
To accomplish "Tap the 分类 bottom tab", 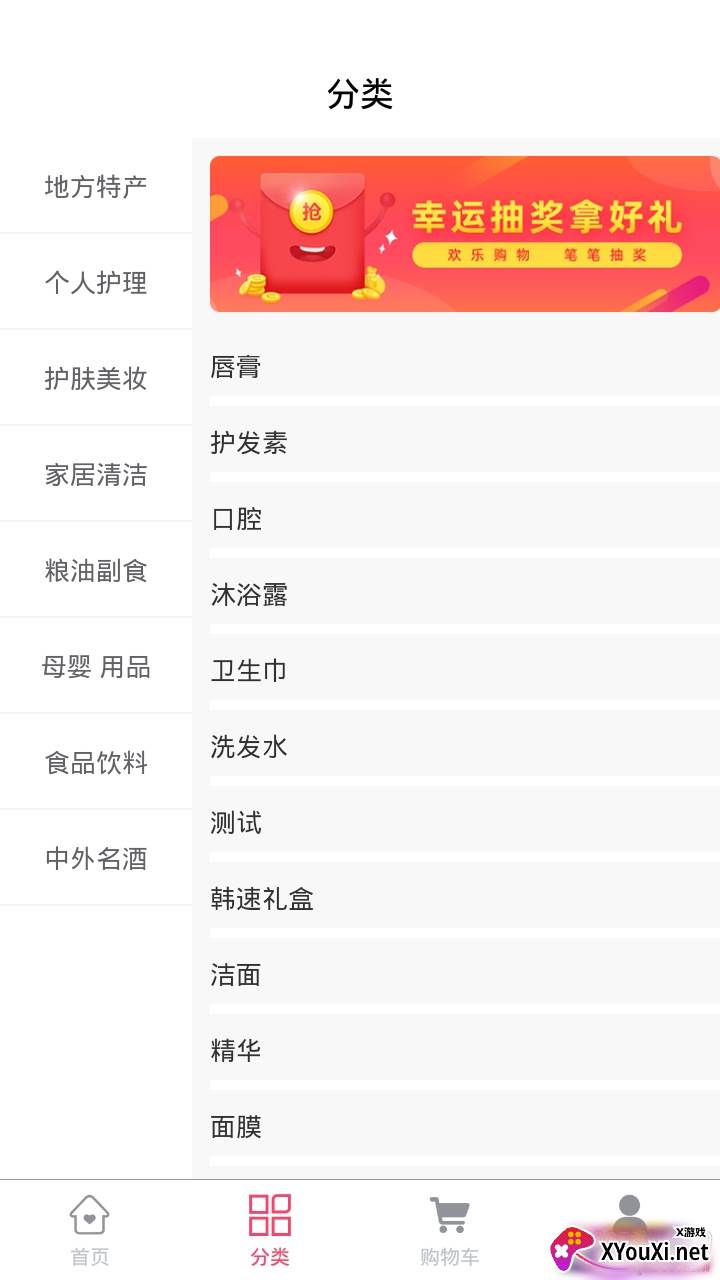I will pos(270,1230).
